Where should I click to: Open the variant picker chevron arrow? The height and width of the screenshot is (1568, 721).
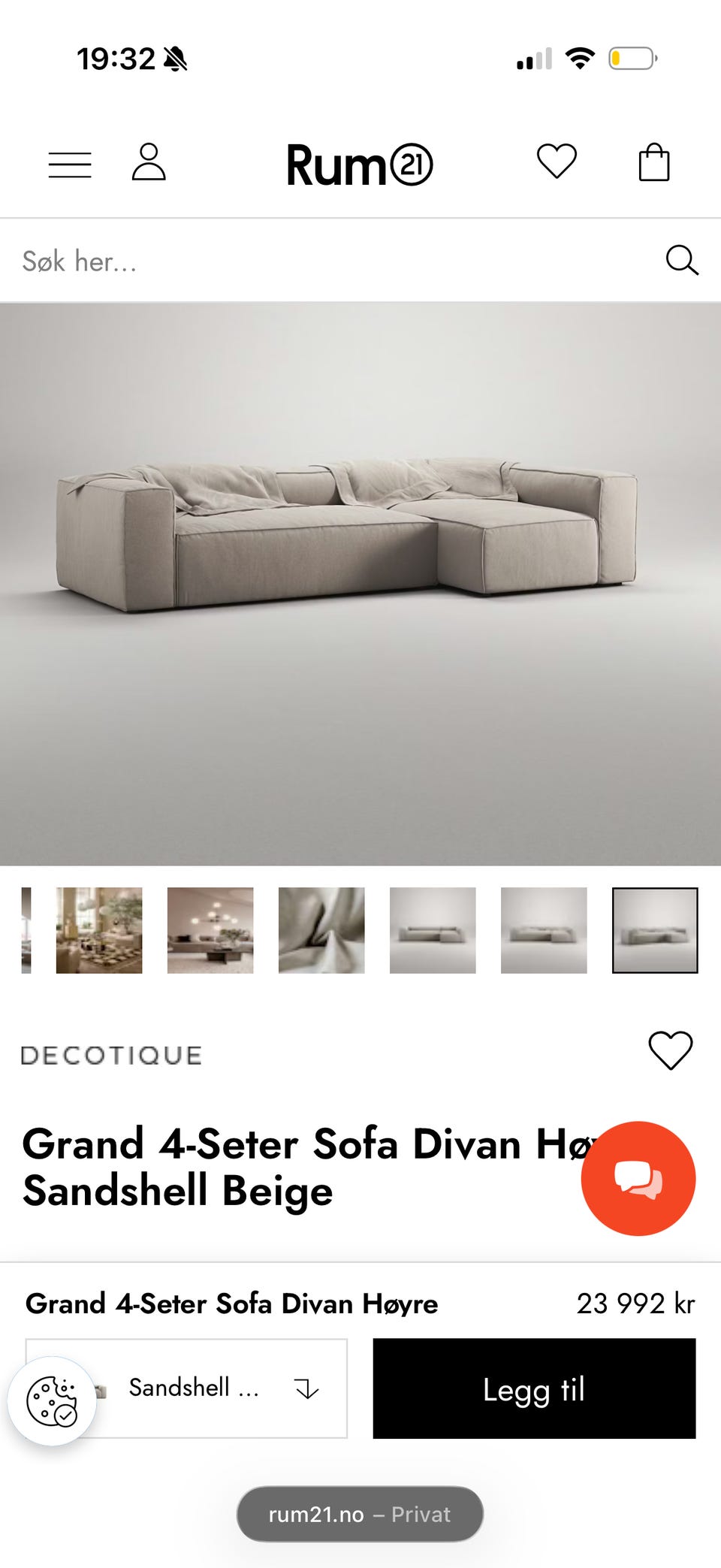point(306,1388)
